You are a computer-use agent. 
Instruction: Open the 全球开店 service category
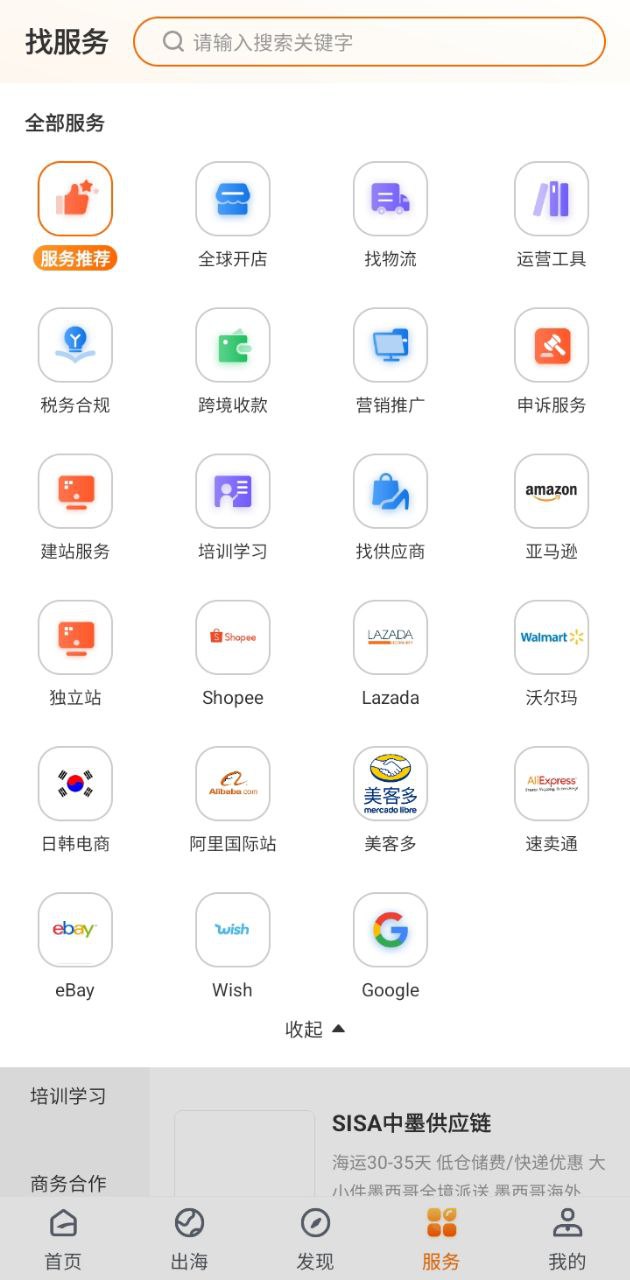232,215
